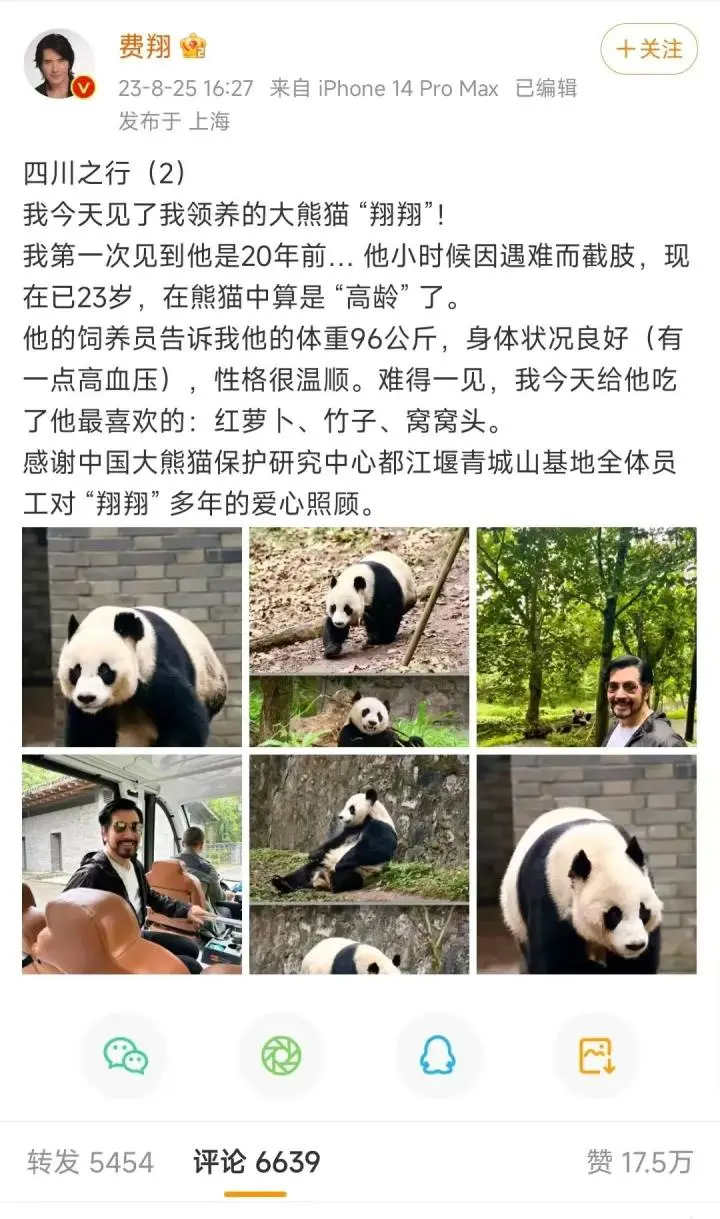Image resolution: width=720 pixels, height=1219 pixels.
Task: Tap the username 费翔
Action: click(144, 47)
